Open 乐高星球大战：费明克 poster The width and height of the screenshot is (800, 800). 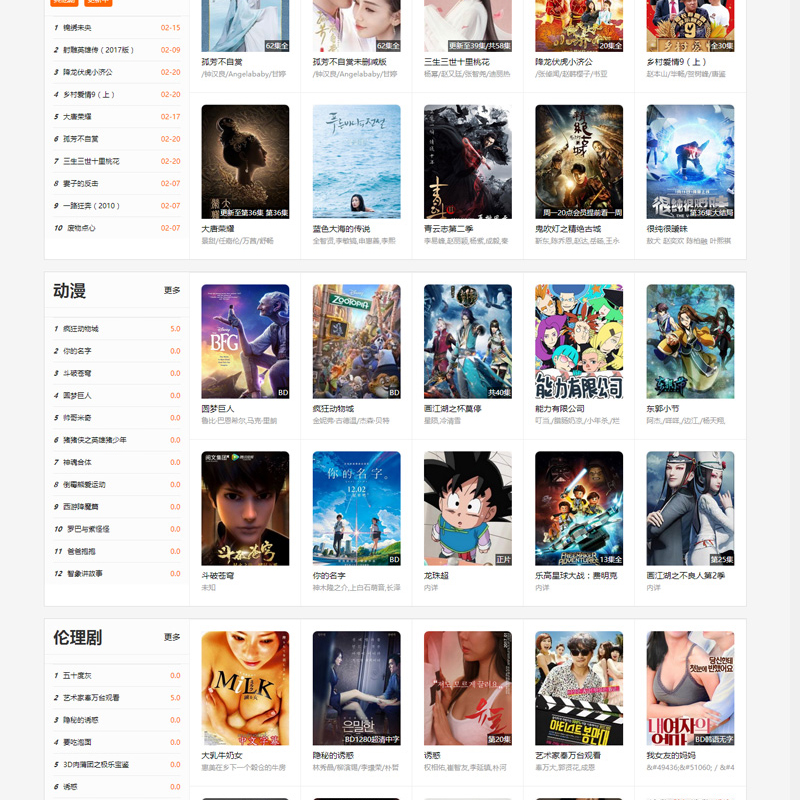click(578, 508)
